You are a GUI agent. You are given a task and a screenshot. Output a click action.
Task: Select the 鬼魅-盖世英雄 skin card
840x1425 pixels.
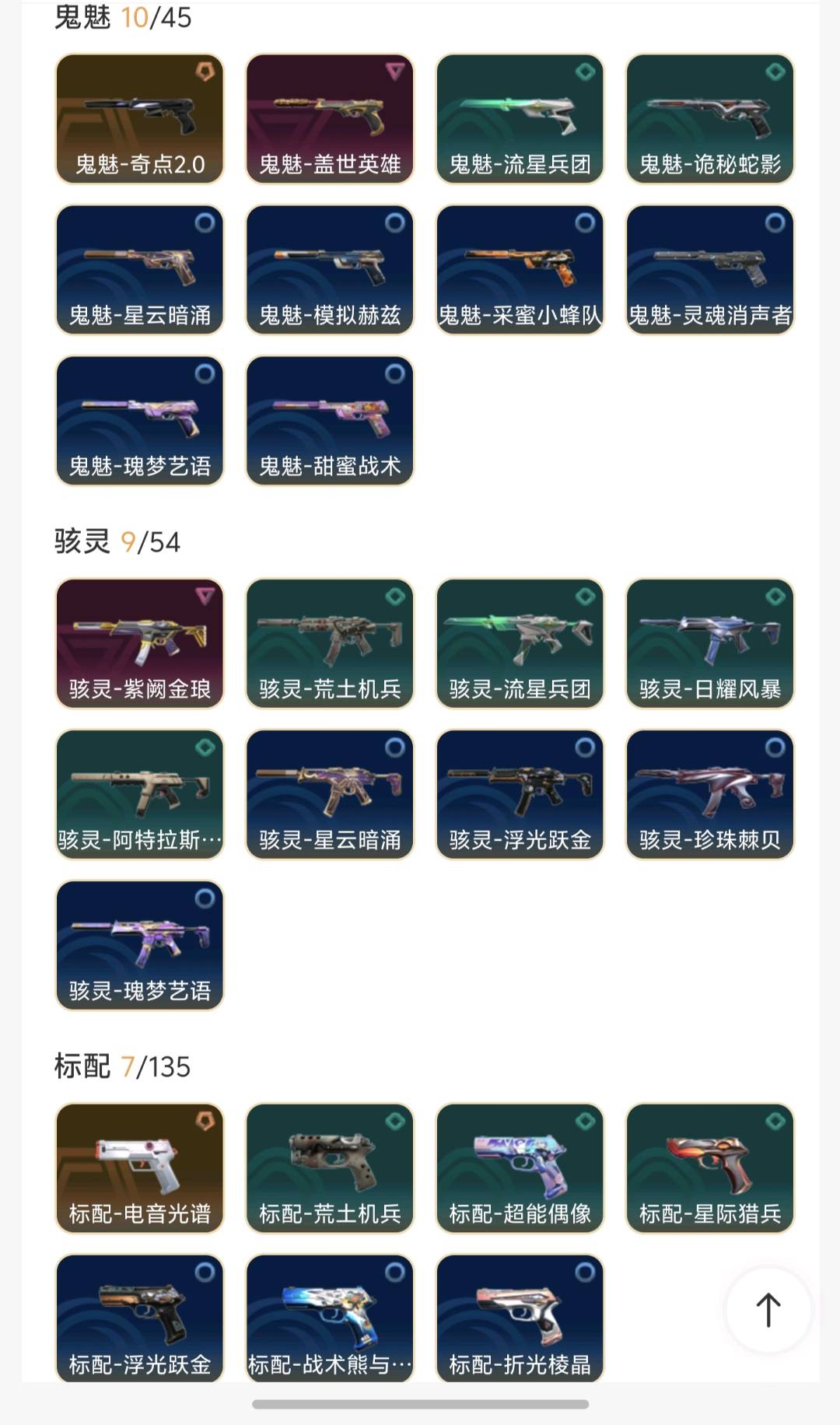[x=330, y=119]
